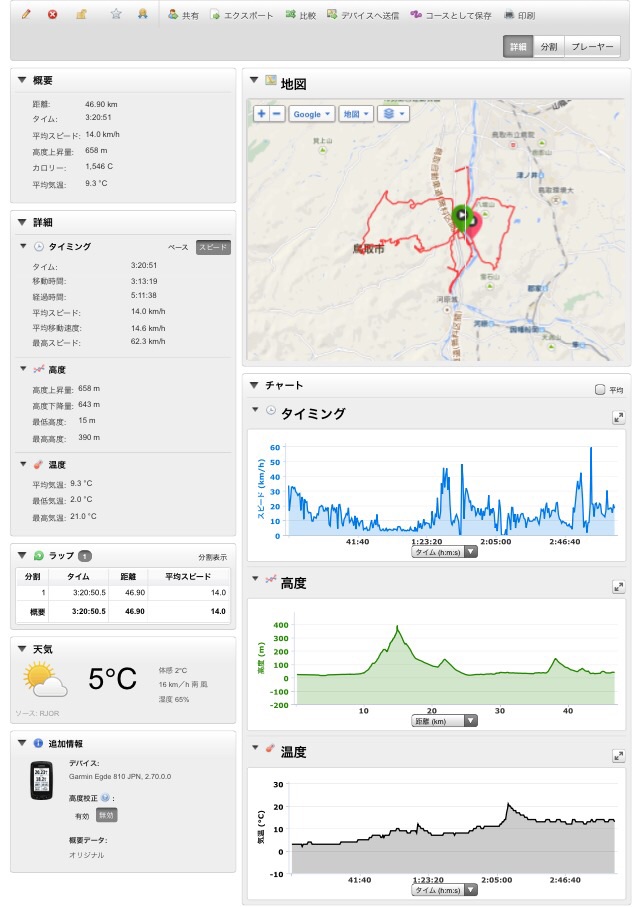Viewport: 640px width, 907px height.
Task: Tap エクスポート to export activity
Action: tap(241, 16)
